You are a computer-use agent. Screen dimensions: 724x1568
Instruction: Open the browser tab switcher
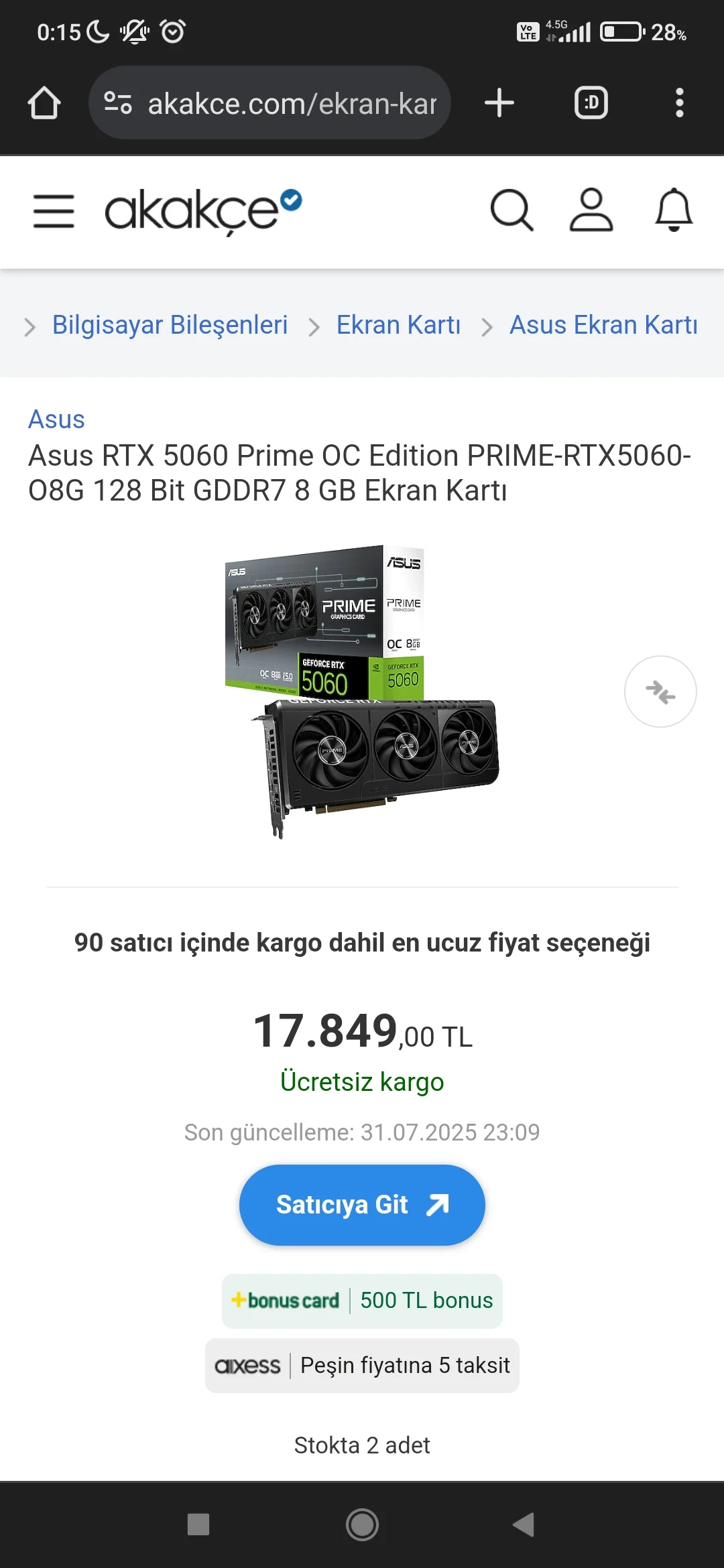click(x=591, y=103)
